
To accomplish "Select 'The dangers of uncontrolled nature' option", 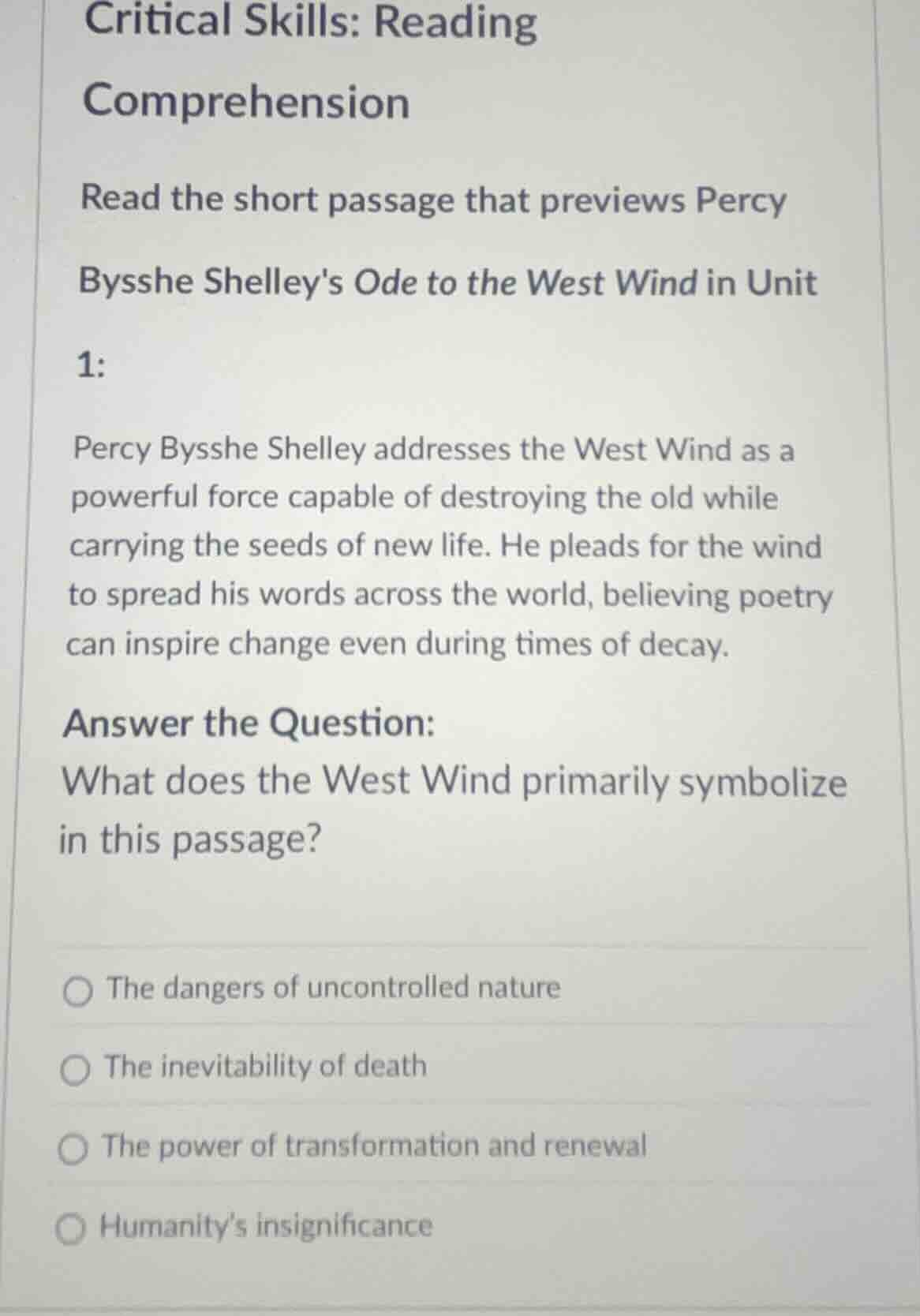I will coord(78,991).
